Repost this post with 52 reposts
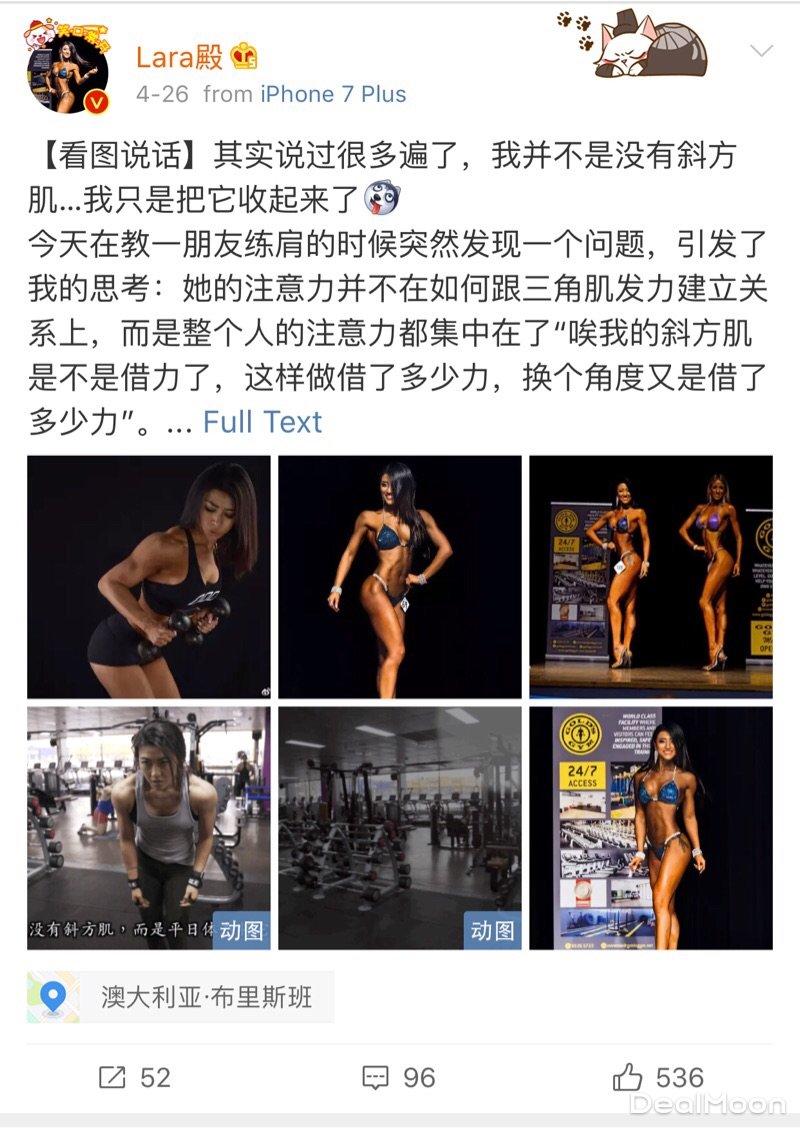 [135, 1077]
